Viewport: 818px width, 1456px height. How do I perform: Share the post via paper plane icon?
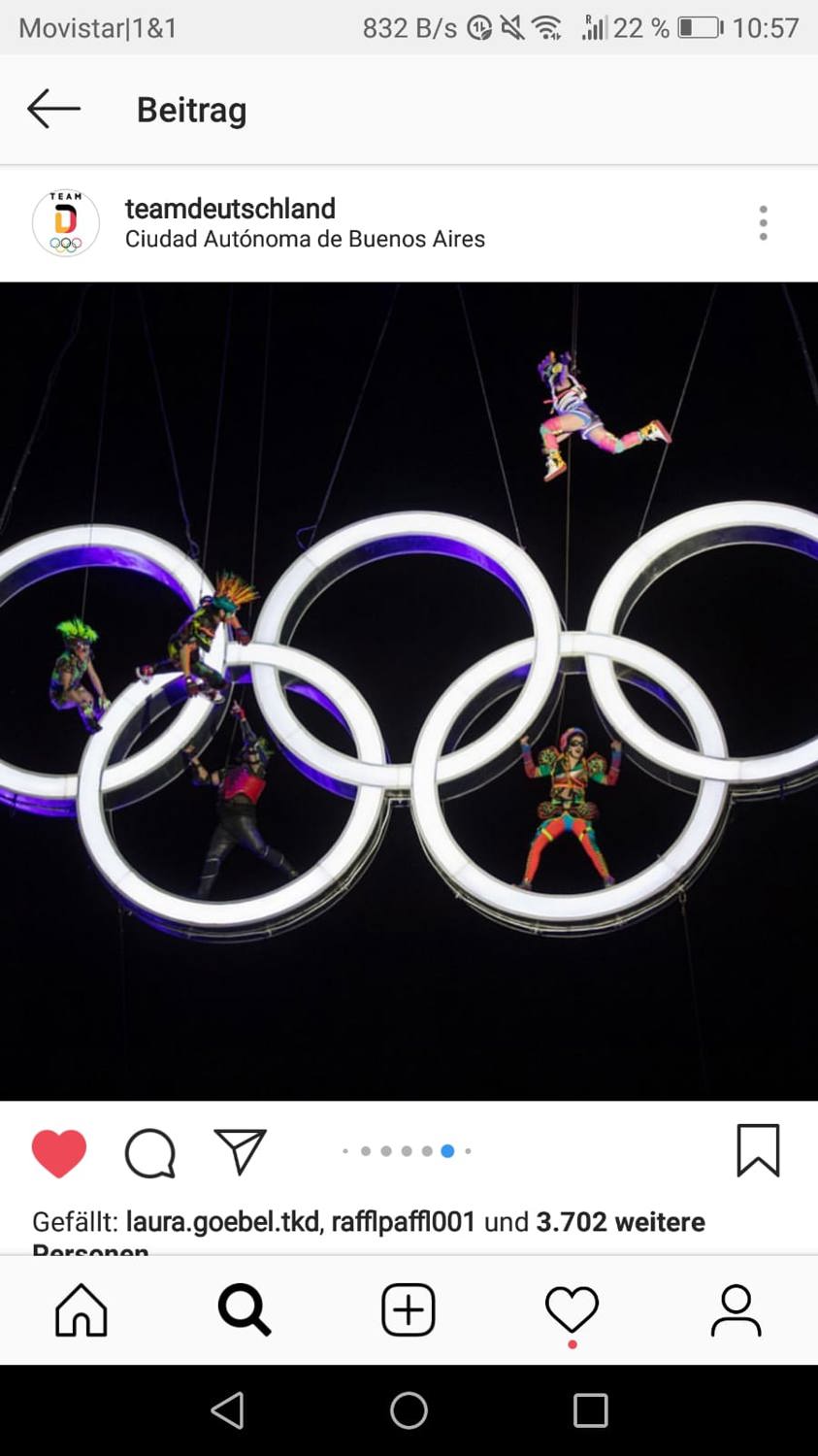click(240, 1152)
